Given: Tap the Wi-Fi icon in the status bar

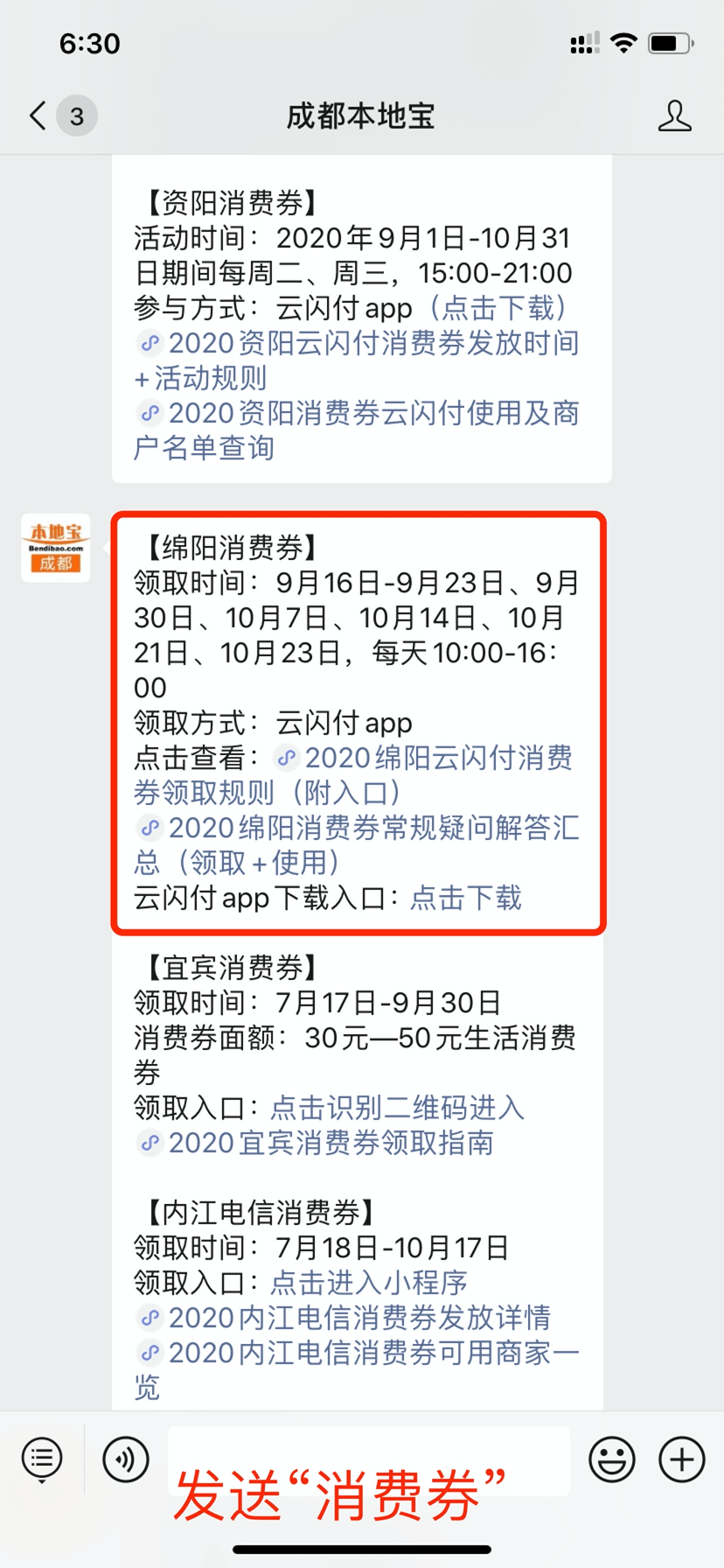Looking at the screenshot, I should [x=623, y=42].
